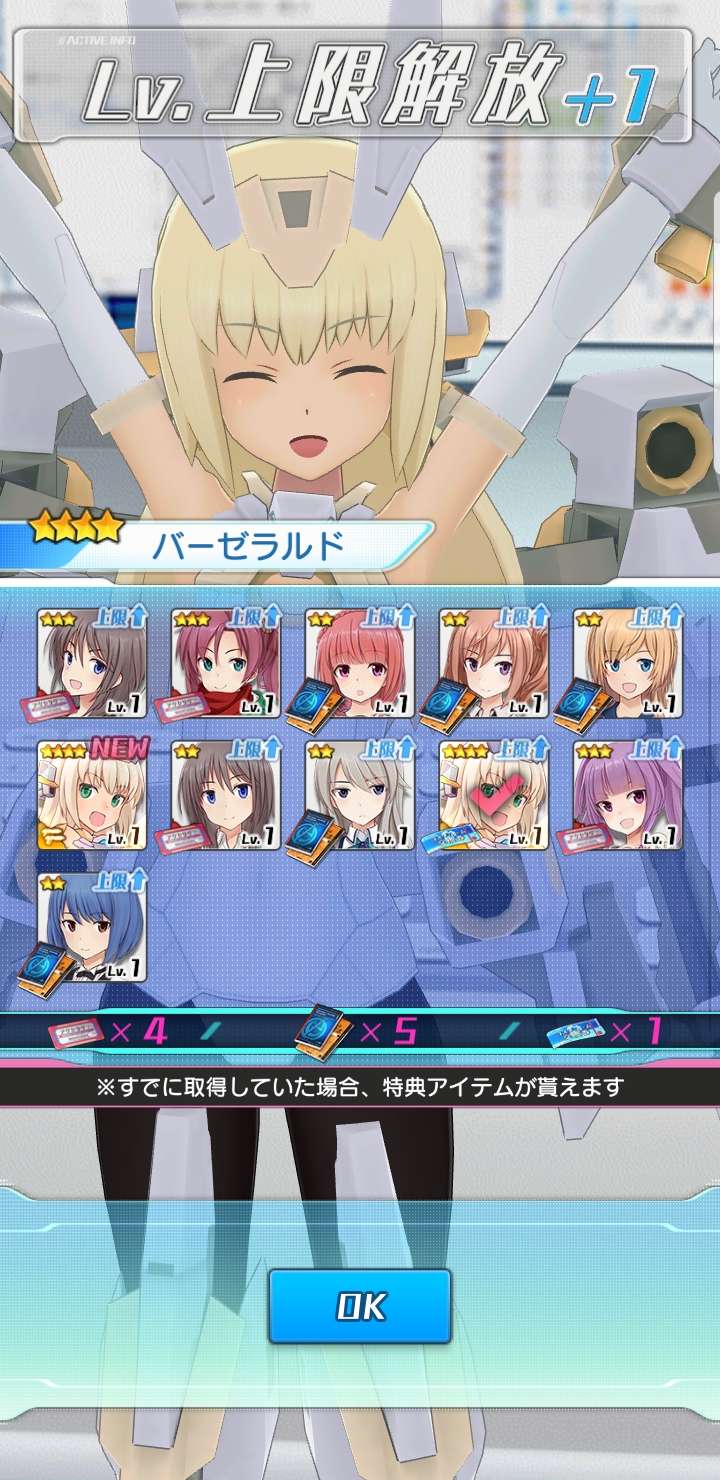Select the pink-haired two-star character tile

[360, 663]
